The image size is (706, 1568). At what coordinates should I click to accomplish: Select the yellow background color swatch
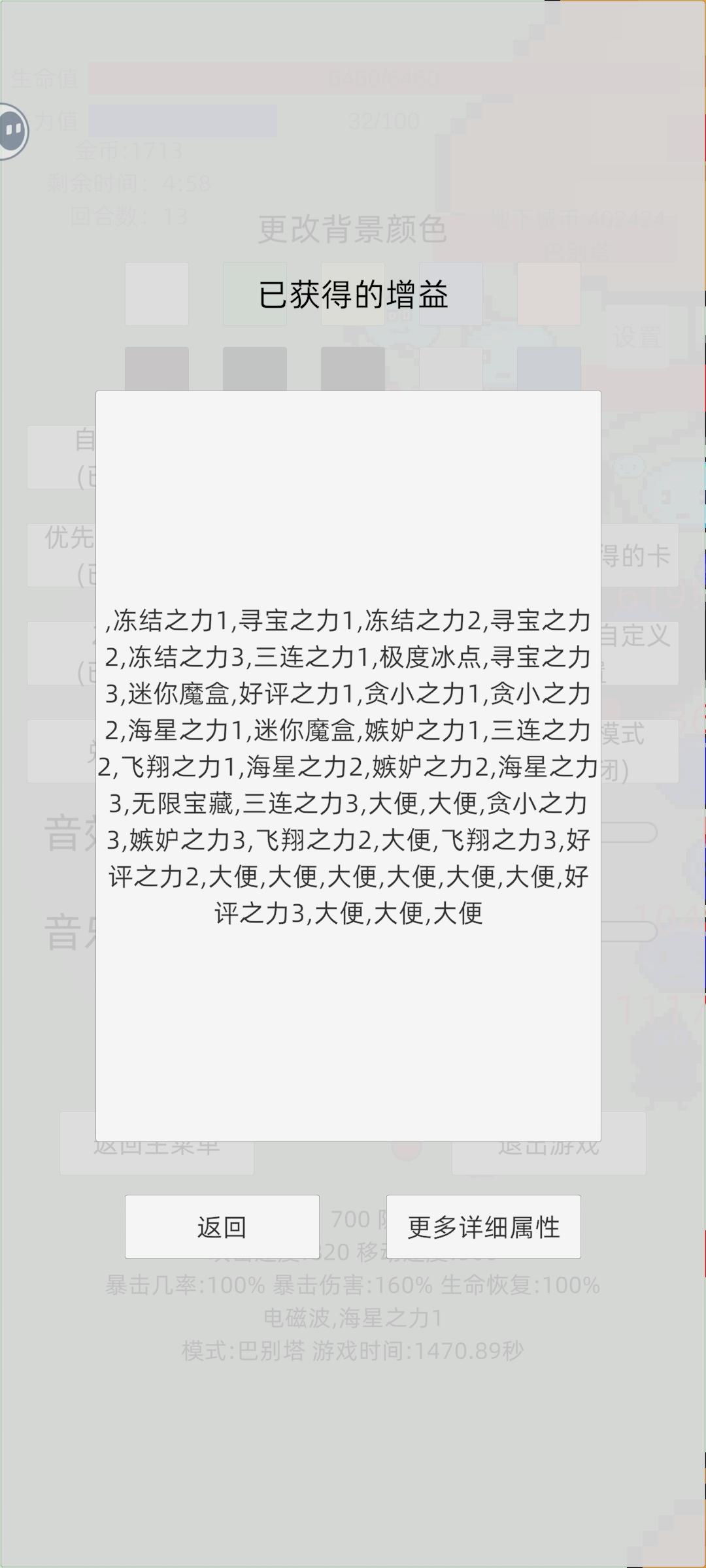click(353, 295)
